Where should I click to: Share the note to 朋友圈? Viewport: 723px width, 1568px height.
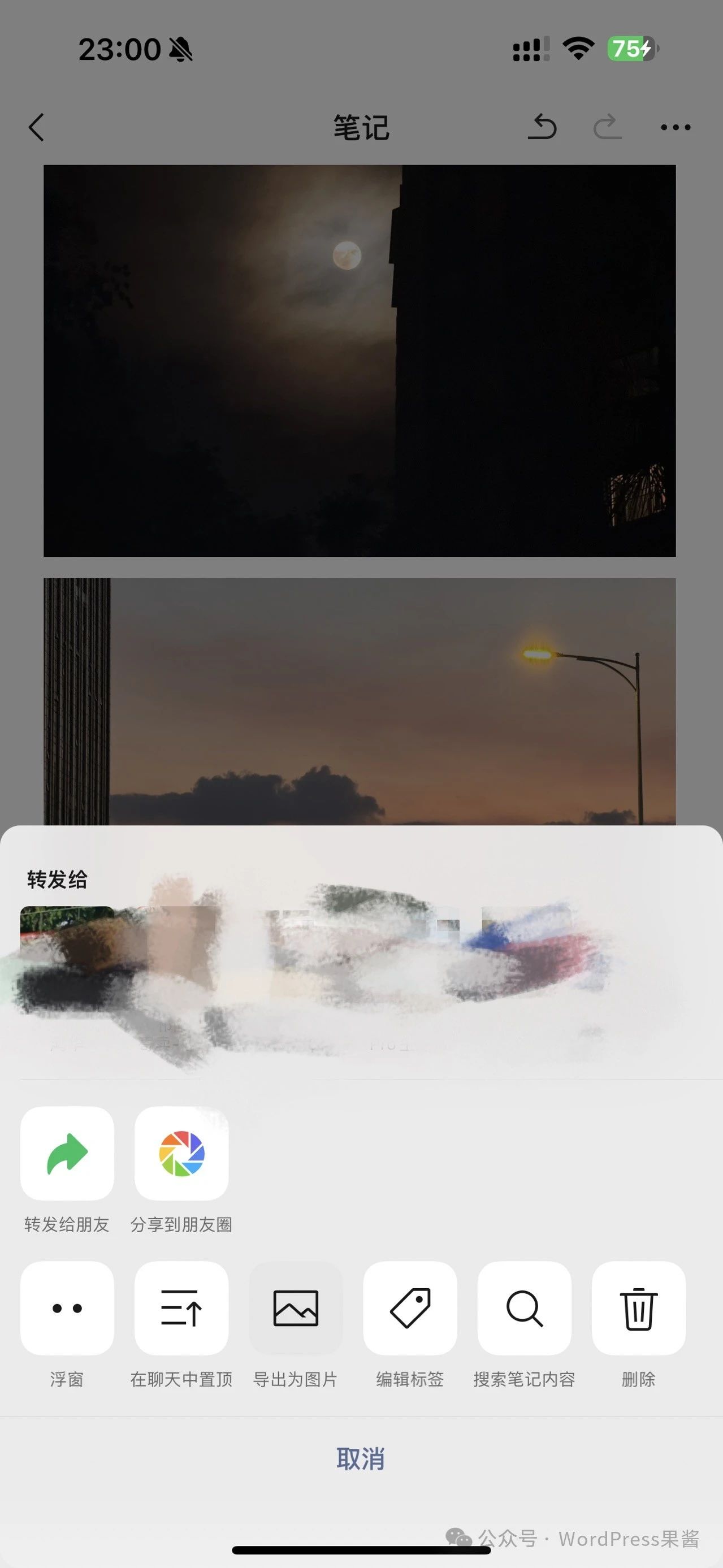click(181, 1154)
